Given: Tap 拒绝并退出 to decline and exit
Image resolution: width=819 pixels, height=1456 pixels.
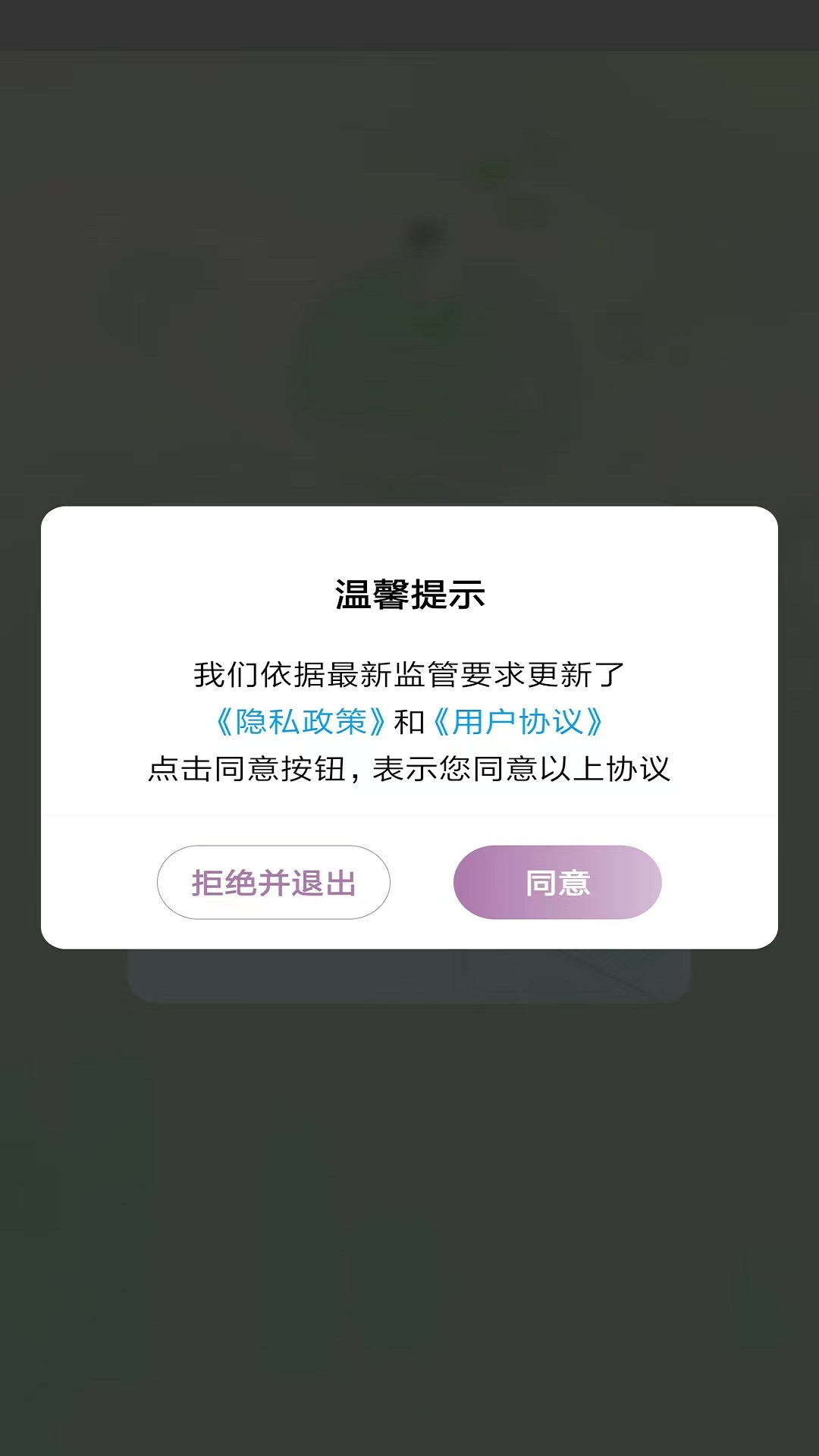Looking at the screenshot, I should click(274, 883).
